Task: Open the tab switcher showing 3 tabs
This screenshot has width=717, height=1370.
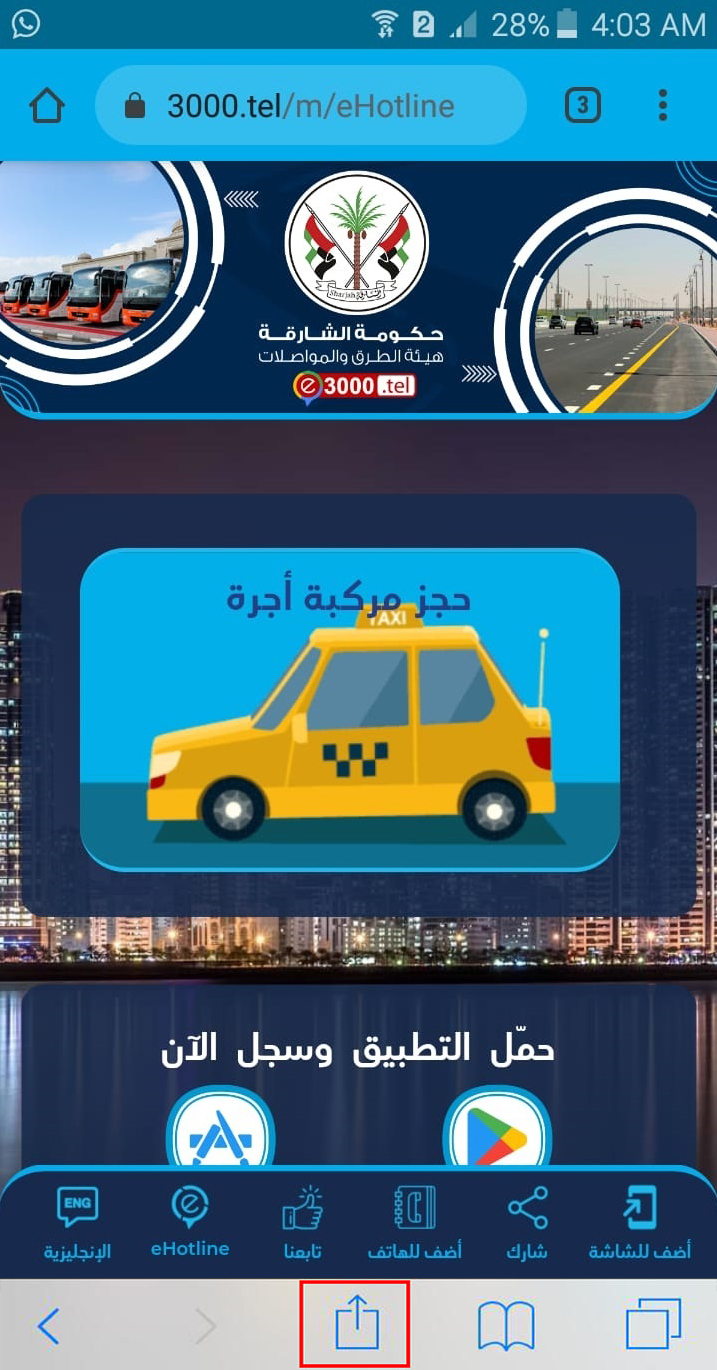Action: click(x=583, y=106)
